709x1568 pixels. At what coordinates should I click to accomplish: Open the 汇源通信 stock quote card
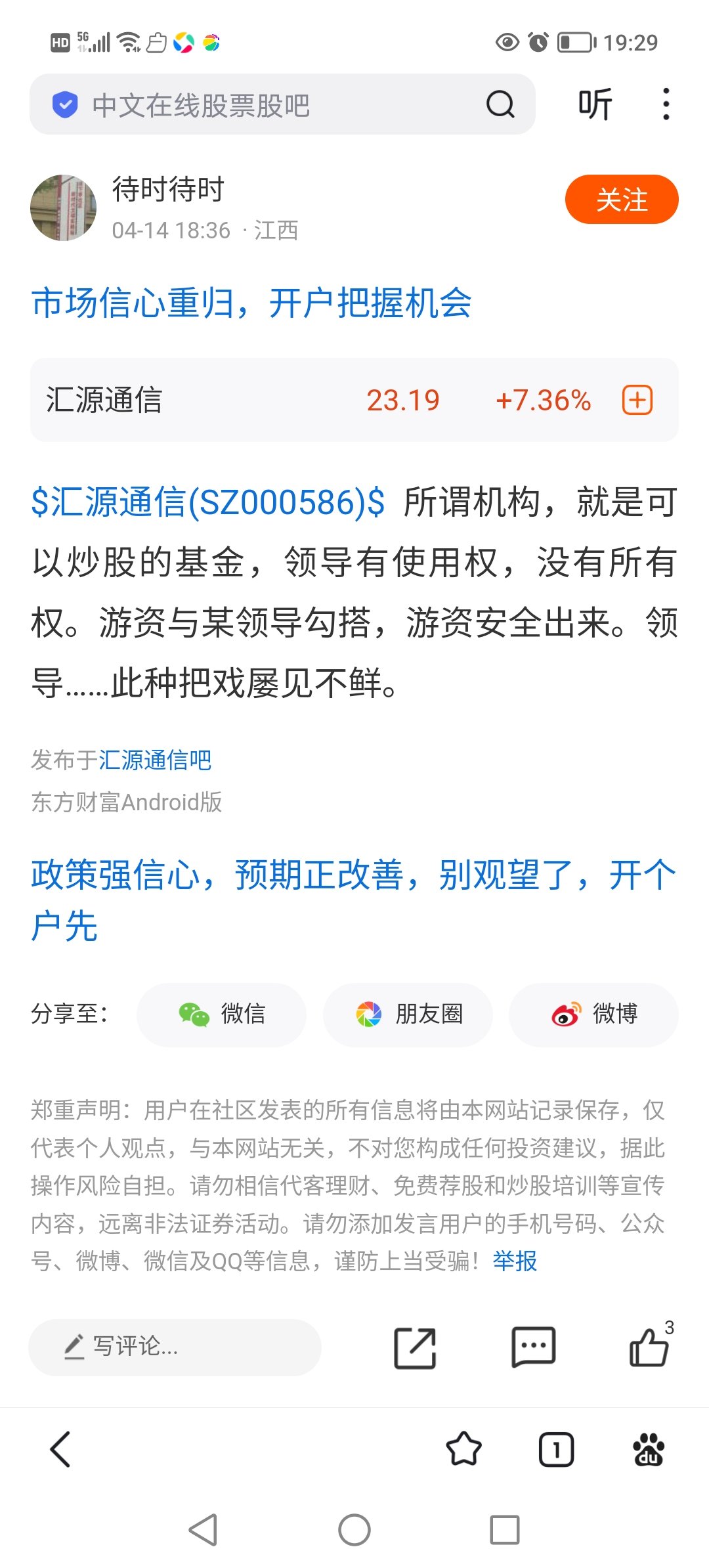(263, 400)
